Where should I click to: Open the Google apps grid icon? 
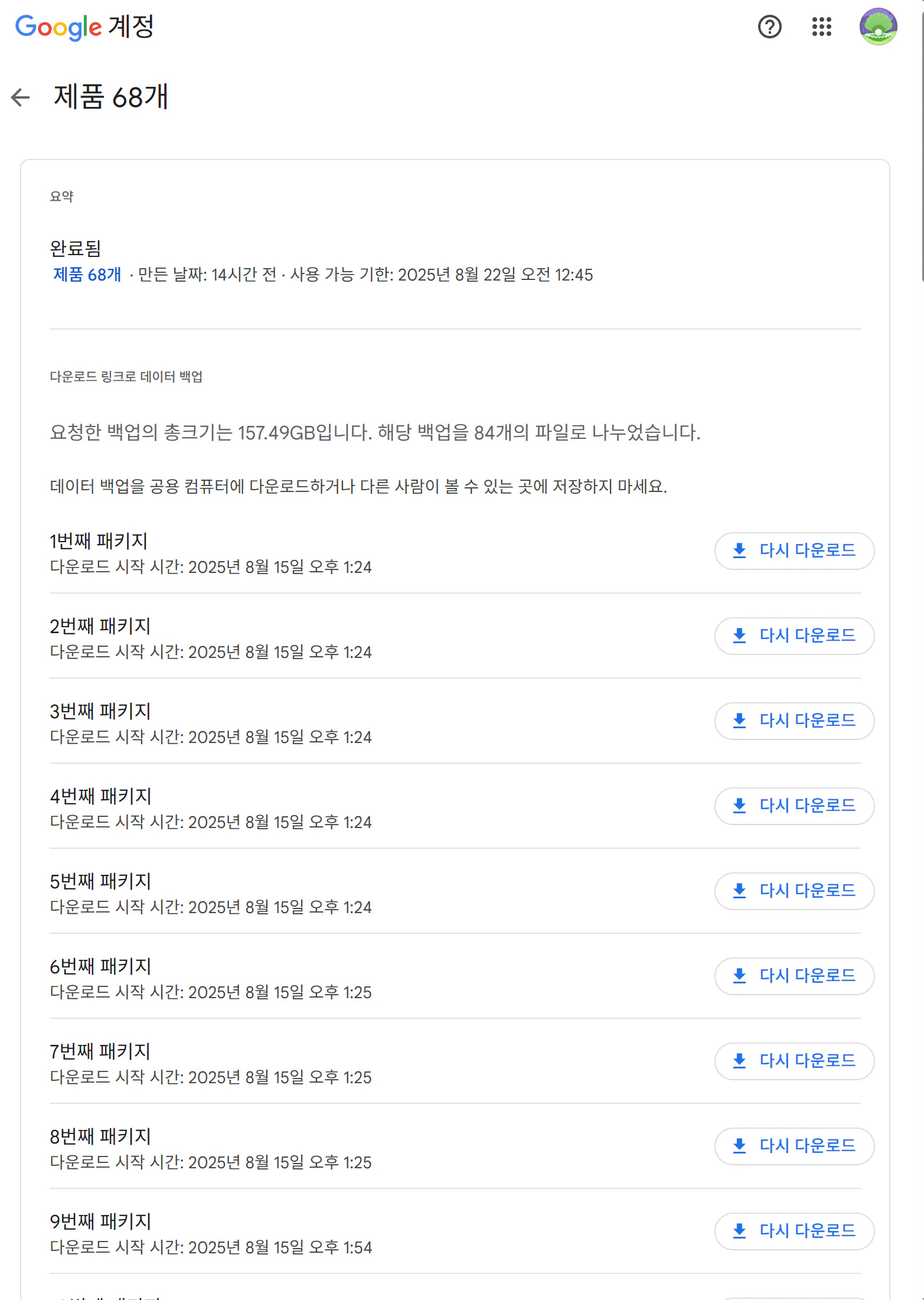tap(821, 26)
